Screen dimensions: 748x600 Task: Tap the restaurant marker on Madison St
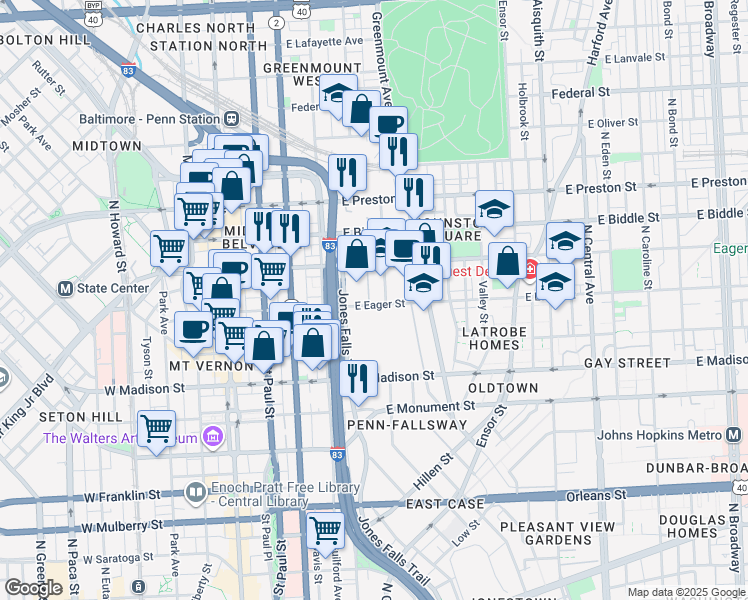click(359, 381)
